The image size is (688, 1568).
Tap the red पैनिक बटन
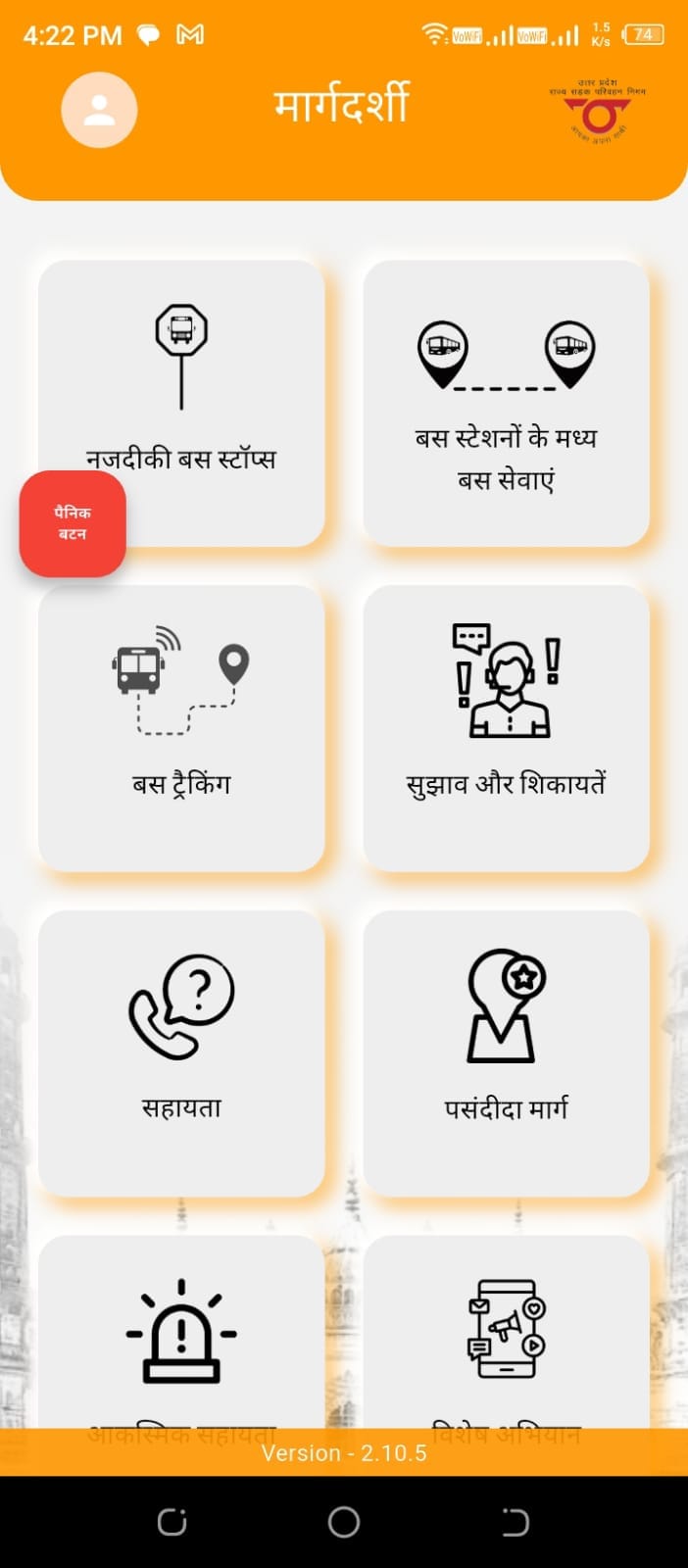[x=73, y=523]
